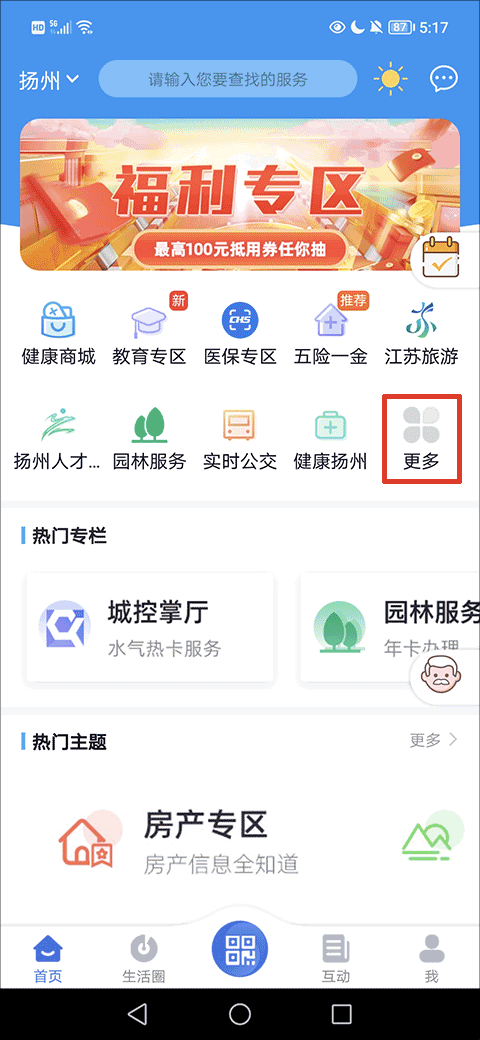Open 江苏旅游
Image resolution: width=480 pixels, height=1040 pixels.
click(x=422, y=332)
